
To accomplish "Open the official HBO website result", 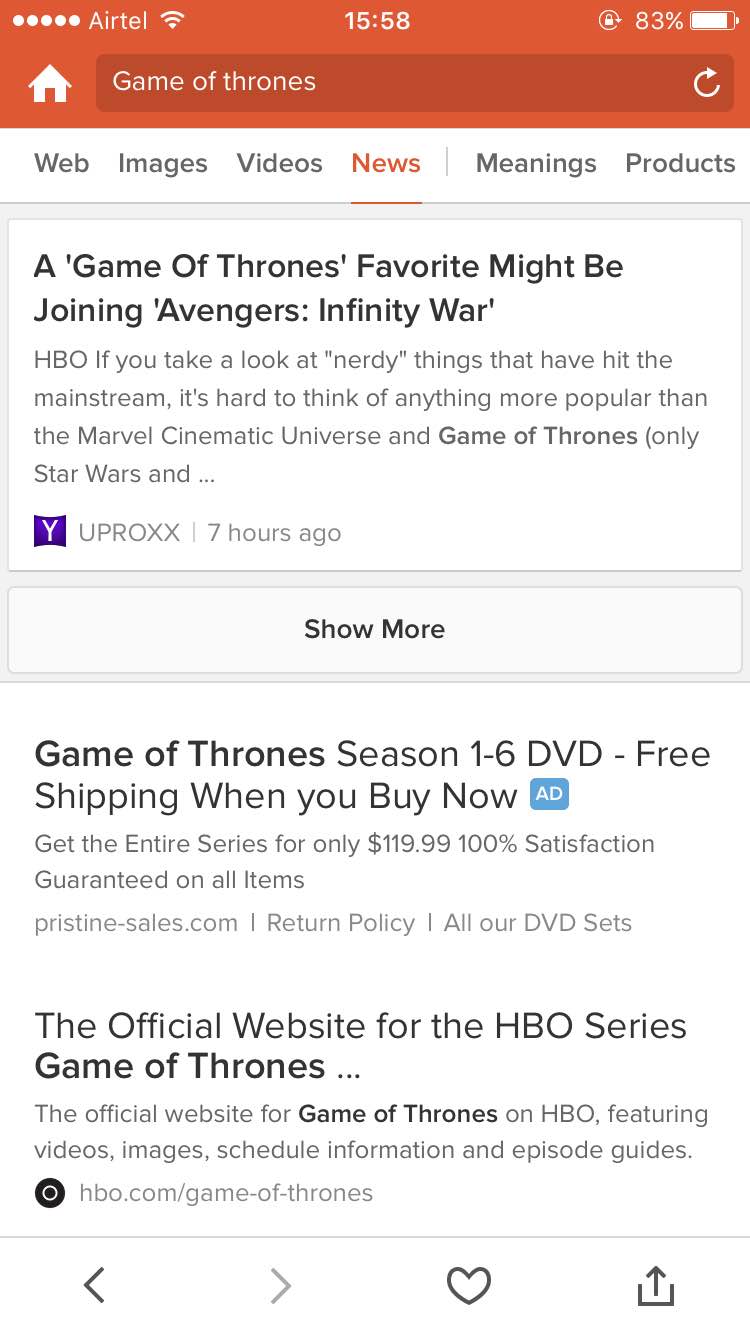I will (360, 1046).
